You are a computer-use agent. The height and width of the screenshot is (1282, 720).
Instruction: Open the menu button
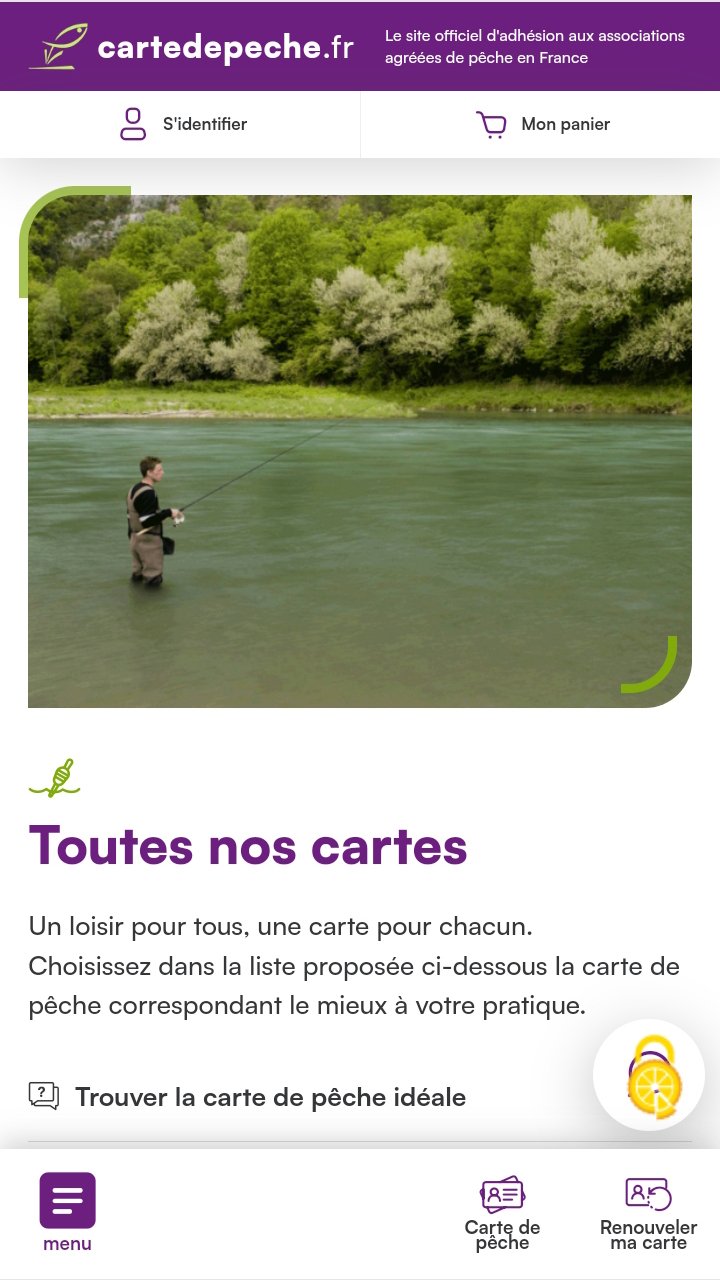coord(67,1211)
